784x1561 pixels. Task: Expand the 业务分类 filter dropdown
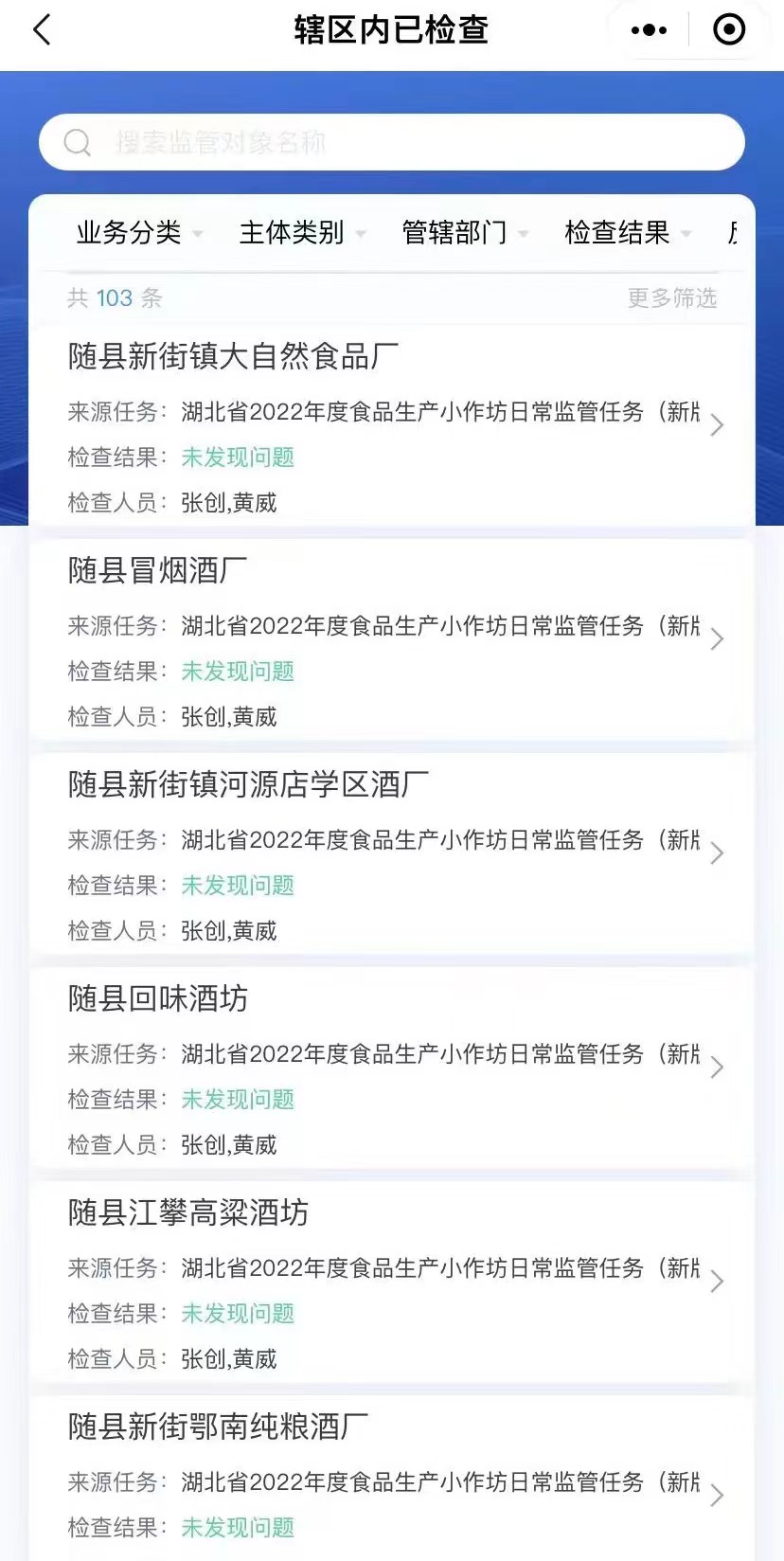point(140,232)
